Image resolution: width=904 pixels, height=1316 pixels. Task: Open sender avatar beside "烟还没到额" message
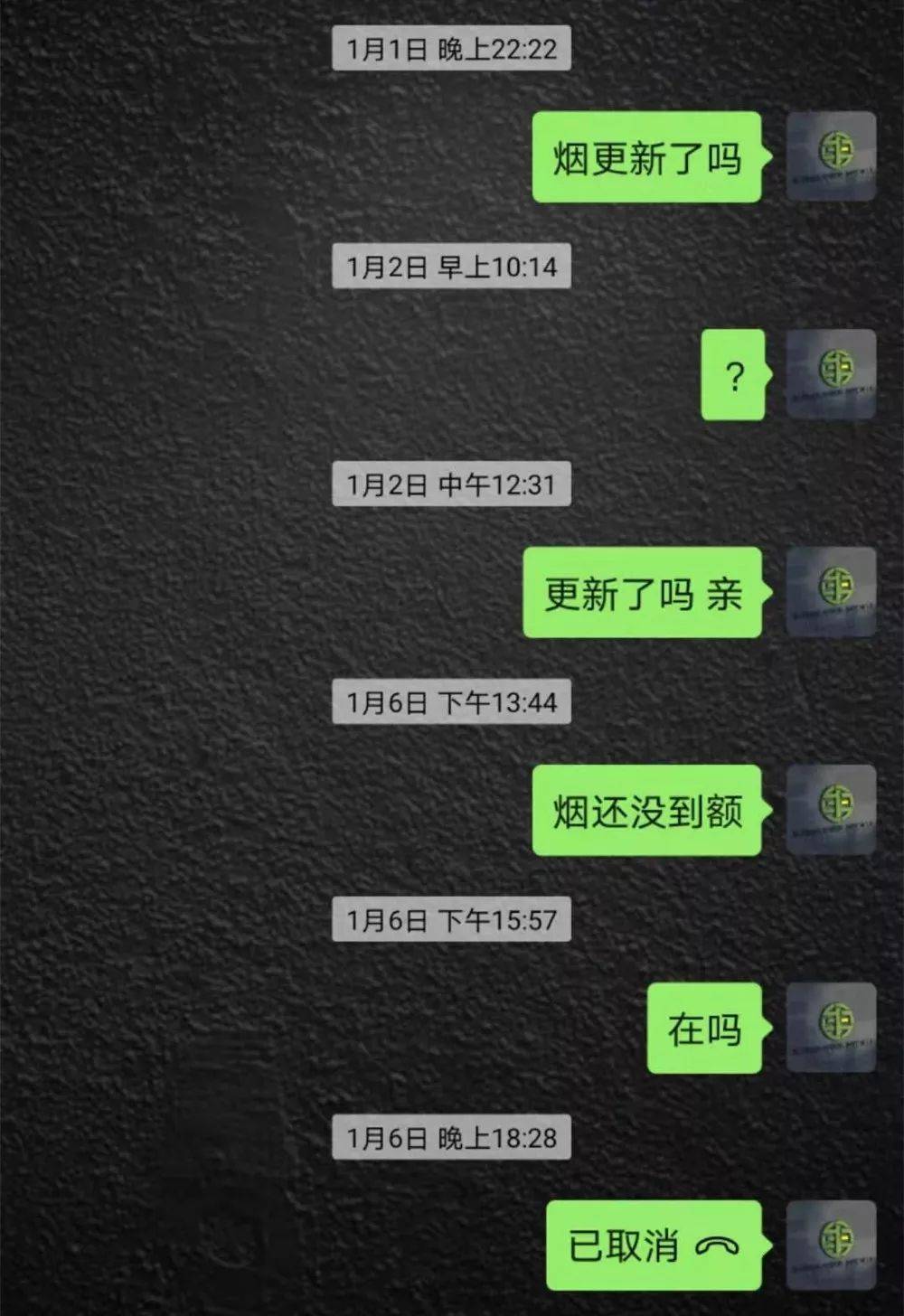(x=831, y=810)
